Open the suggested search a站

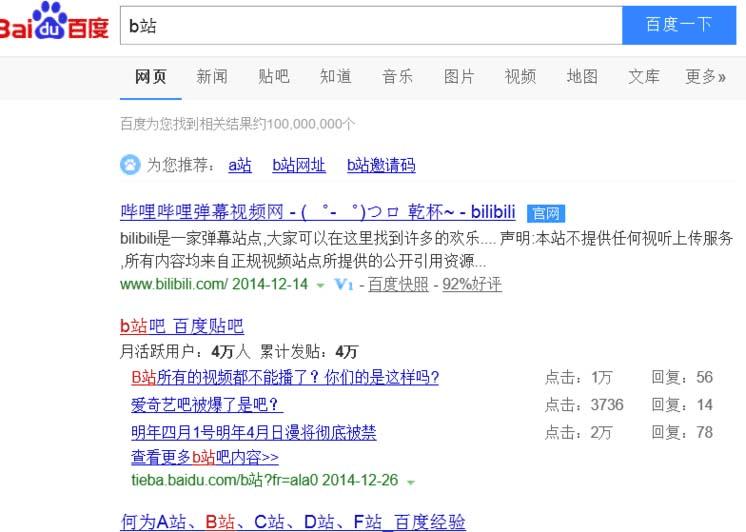pyautogui.click(x=240, y=165)
